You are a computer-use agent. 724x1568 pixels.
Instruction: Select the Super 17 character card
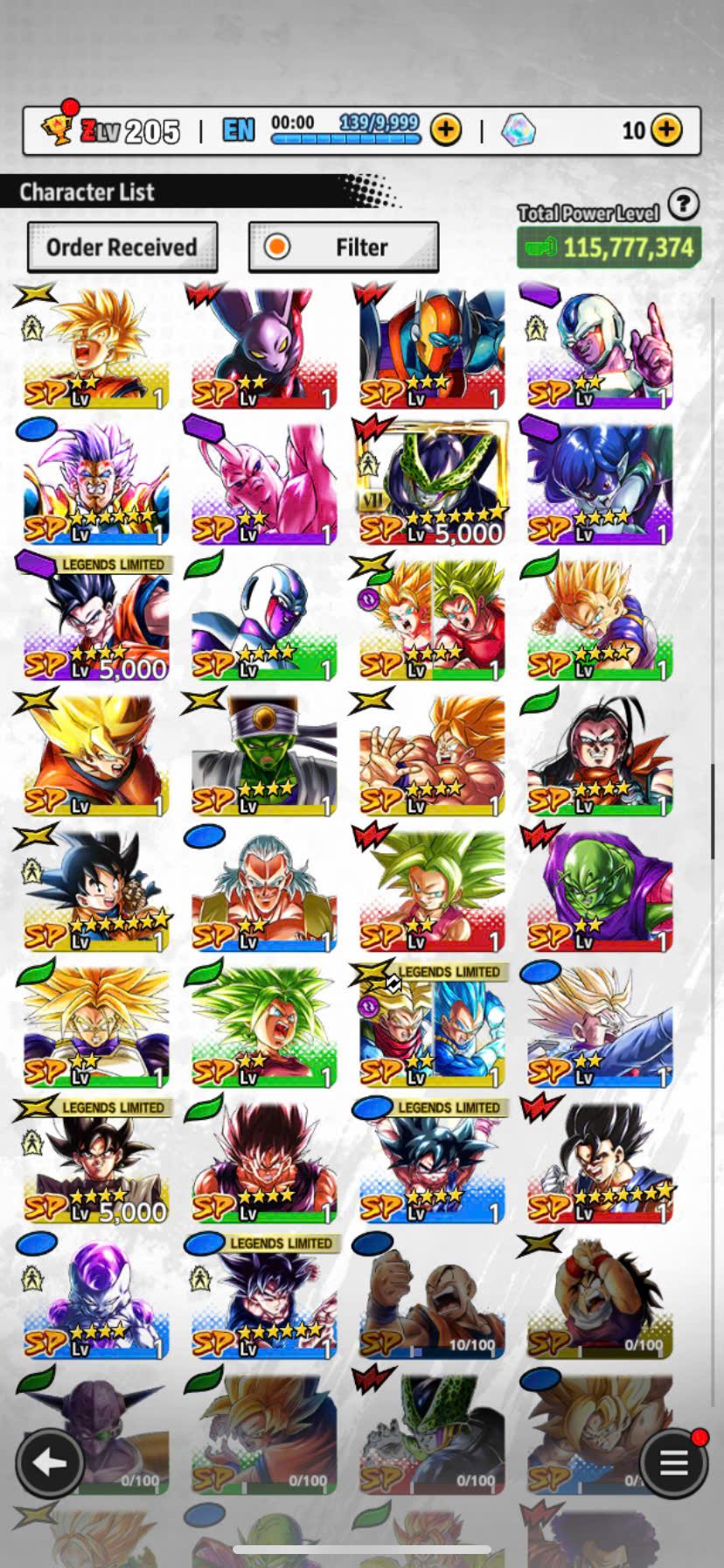click(x=600, y=754)
